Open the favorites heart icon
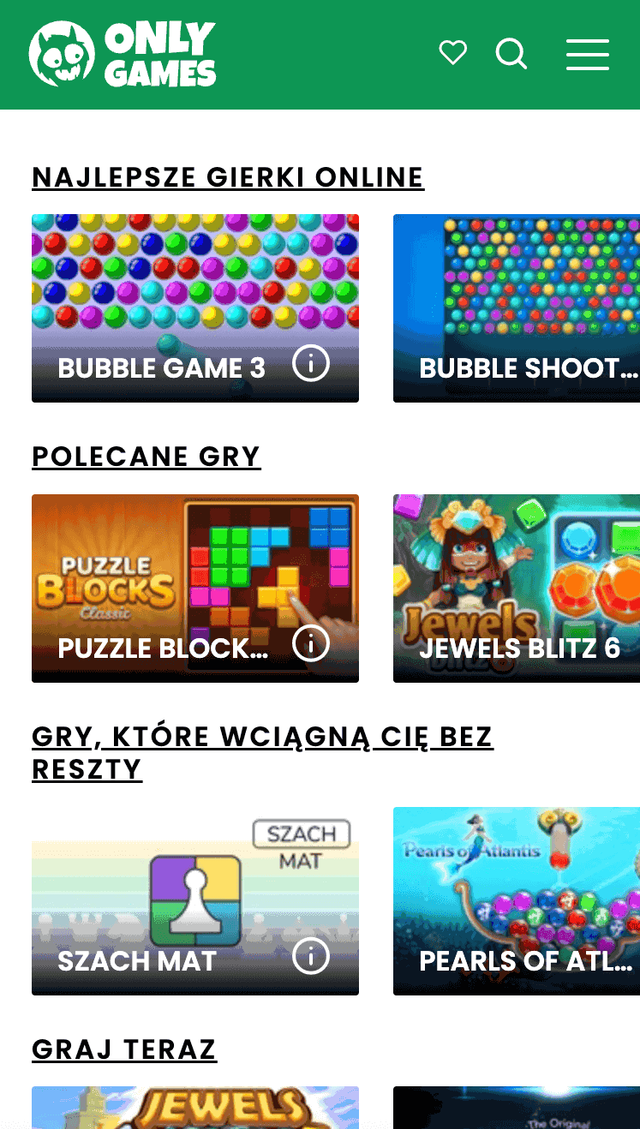The width and height of the screenshot is (640, 1129). pos(453,53)
